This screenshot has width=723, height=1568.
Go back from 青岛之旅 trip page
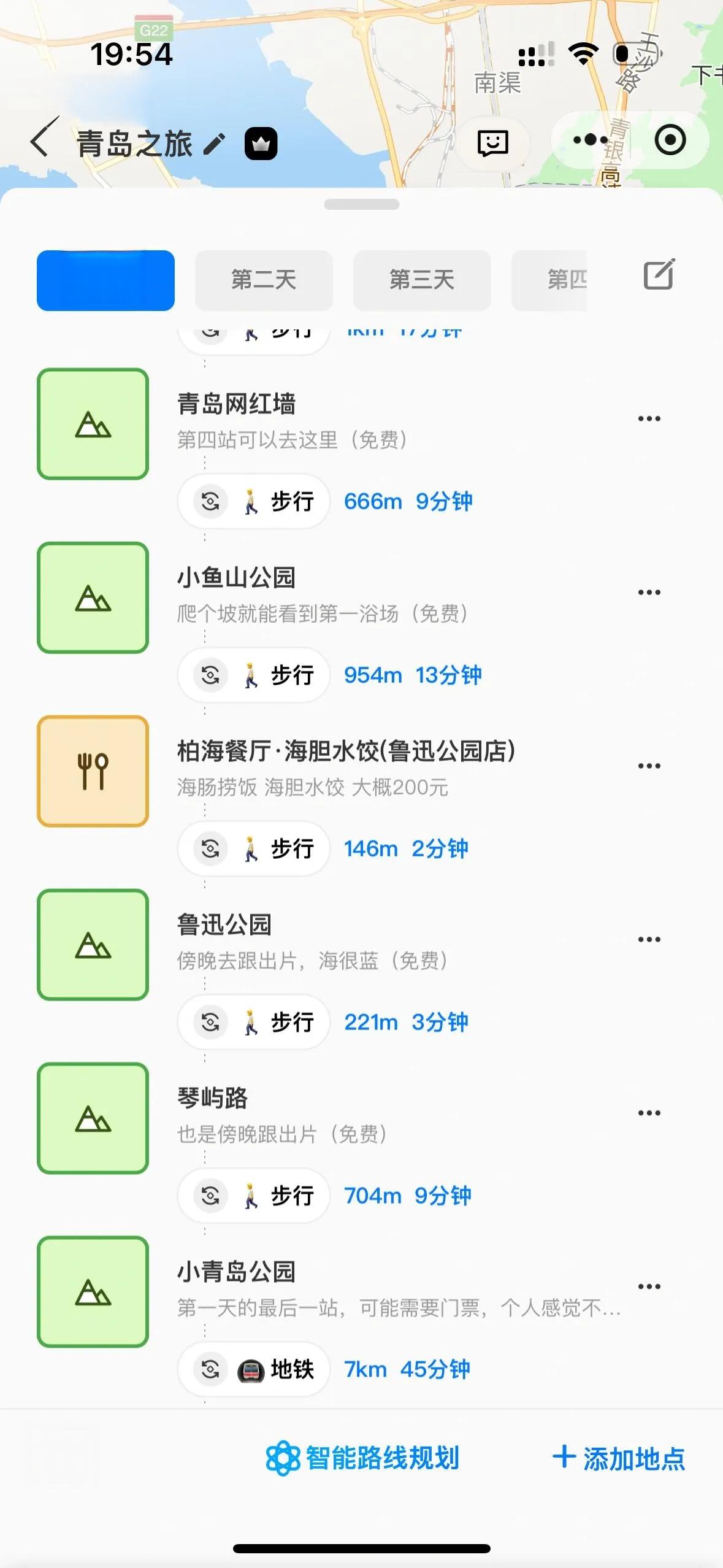42,141
